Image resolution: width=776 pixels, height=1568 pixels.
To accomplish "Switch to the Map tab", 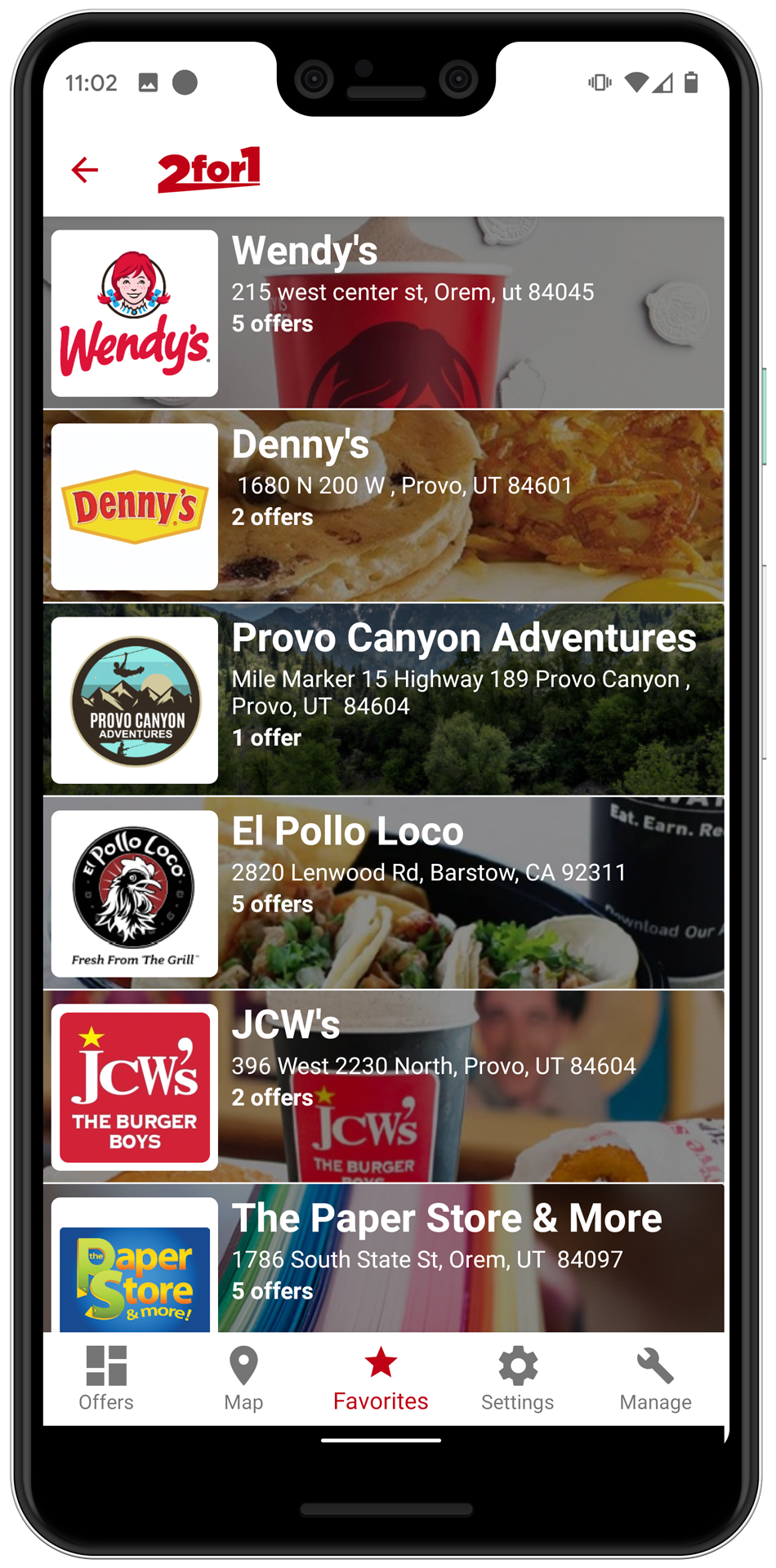I will point(243,1379).
